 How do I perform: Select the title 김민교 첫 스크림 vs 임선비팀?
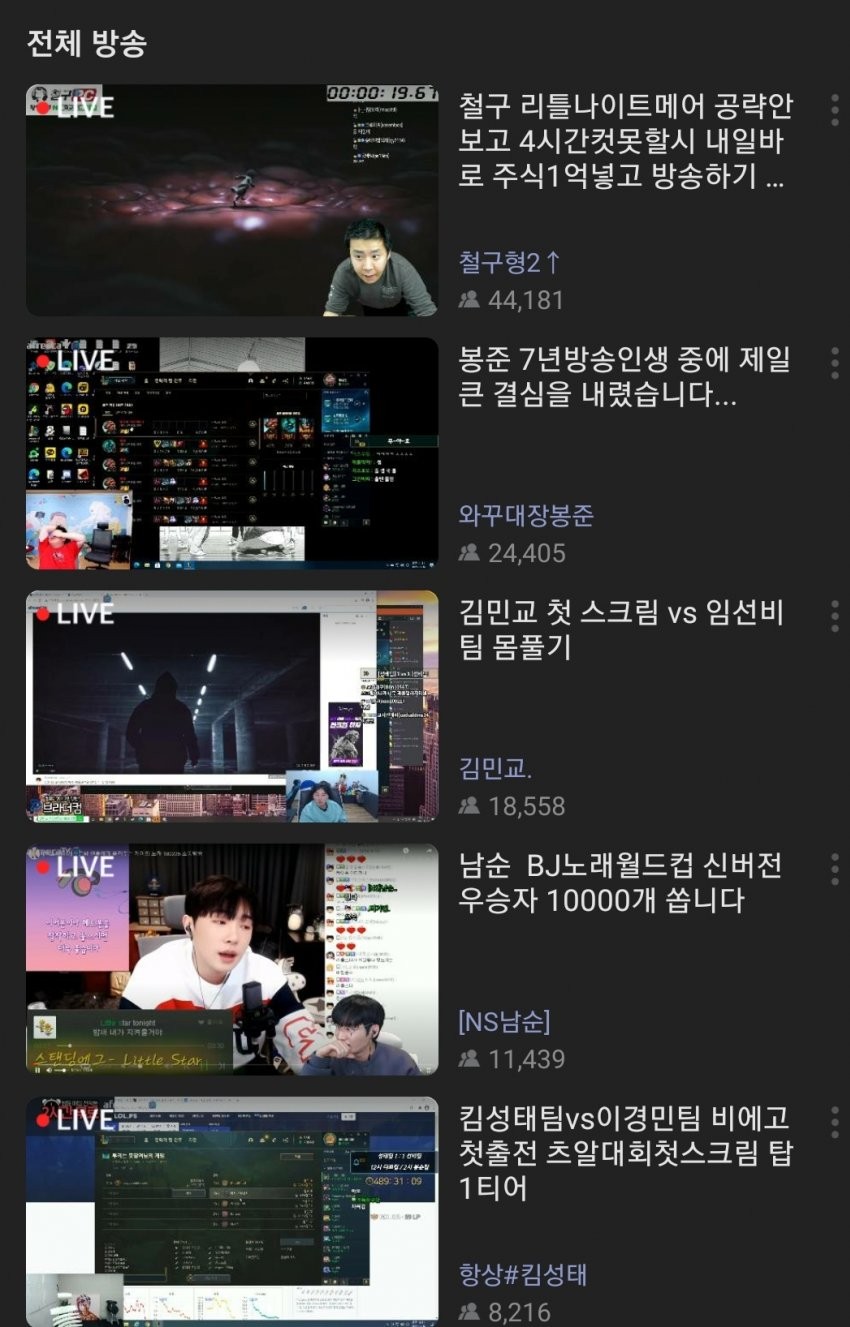point(620,630)
